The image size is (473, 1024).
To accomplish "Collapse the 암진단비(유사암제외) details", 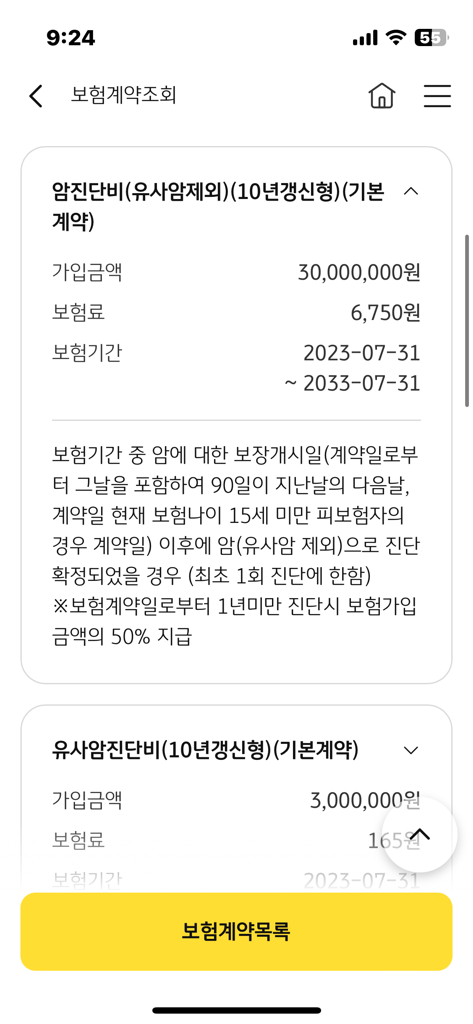I will (411, 191).
